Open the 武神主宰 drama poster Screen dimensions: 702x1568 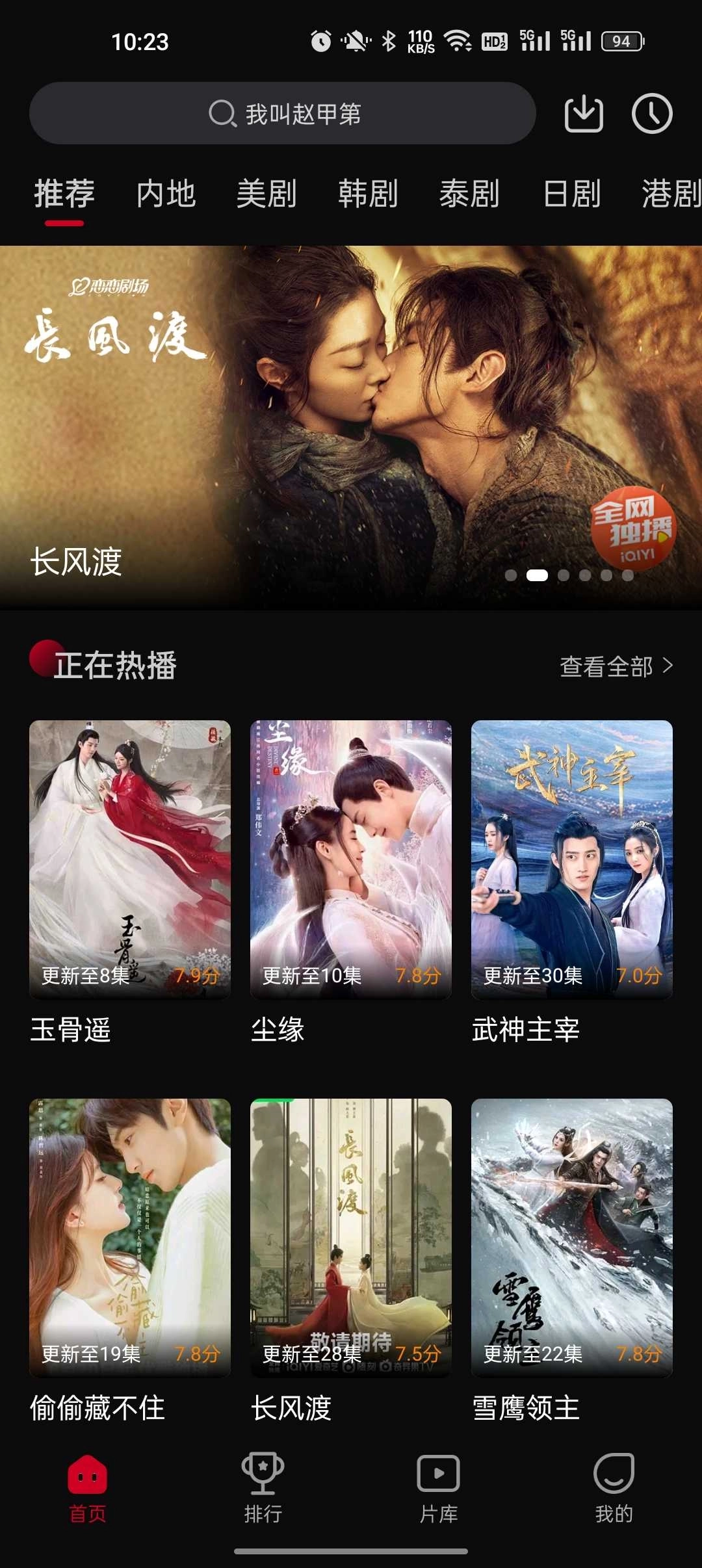[x=571, y=858]
